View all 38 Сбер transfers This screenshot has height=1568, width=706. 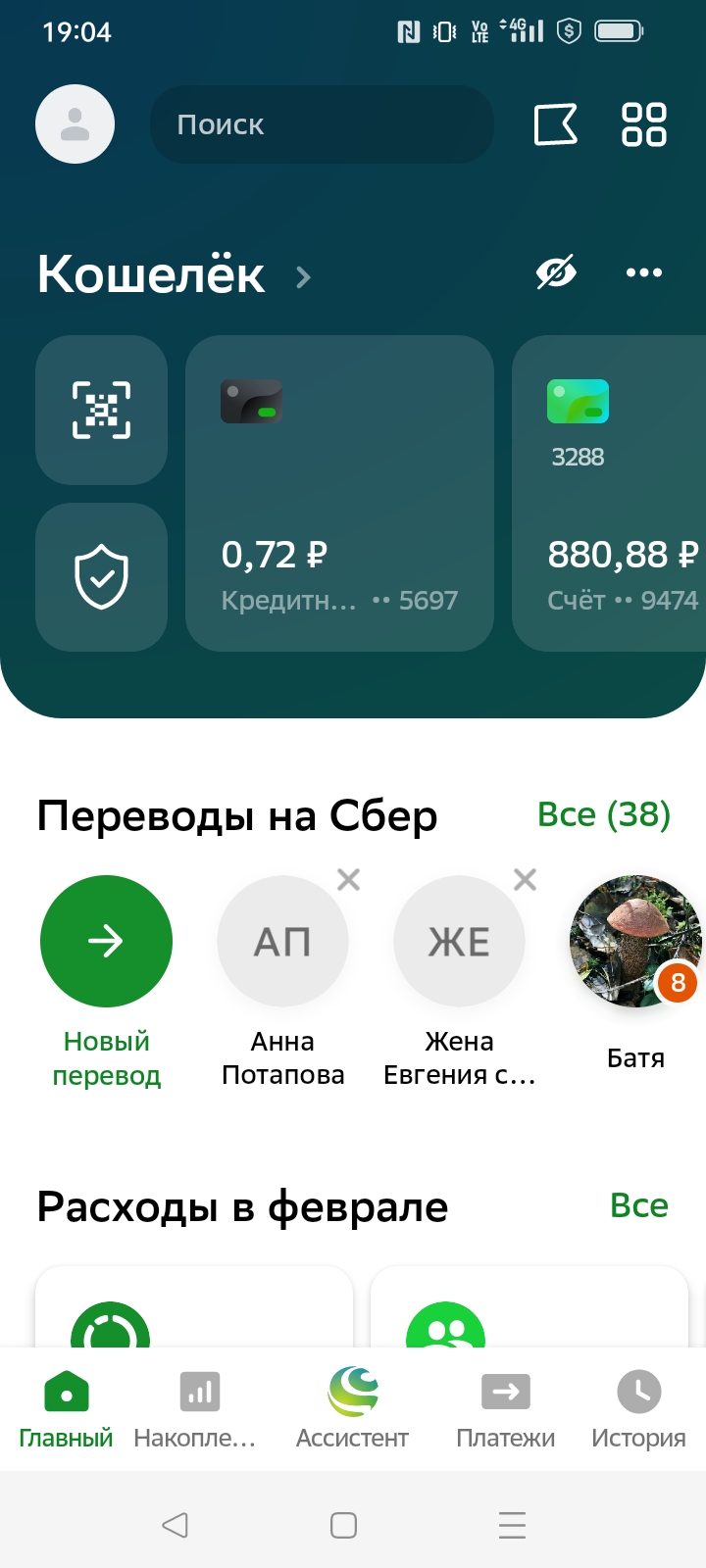604,814
